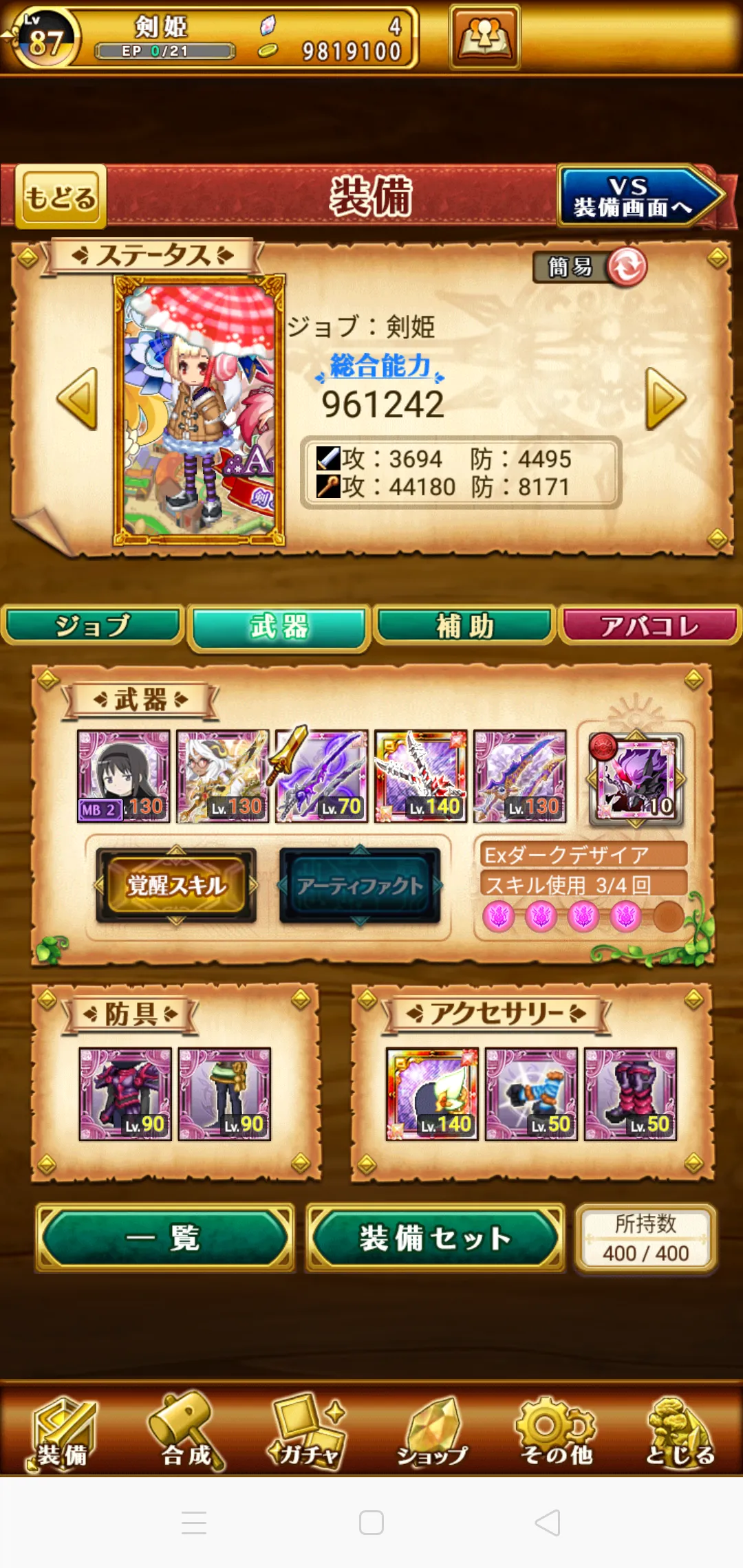Open 装備セット equipment sets
This screenshot has width=743, height=1568.
(x=435, y=1238)
